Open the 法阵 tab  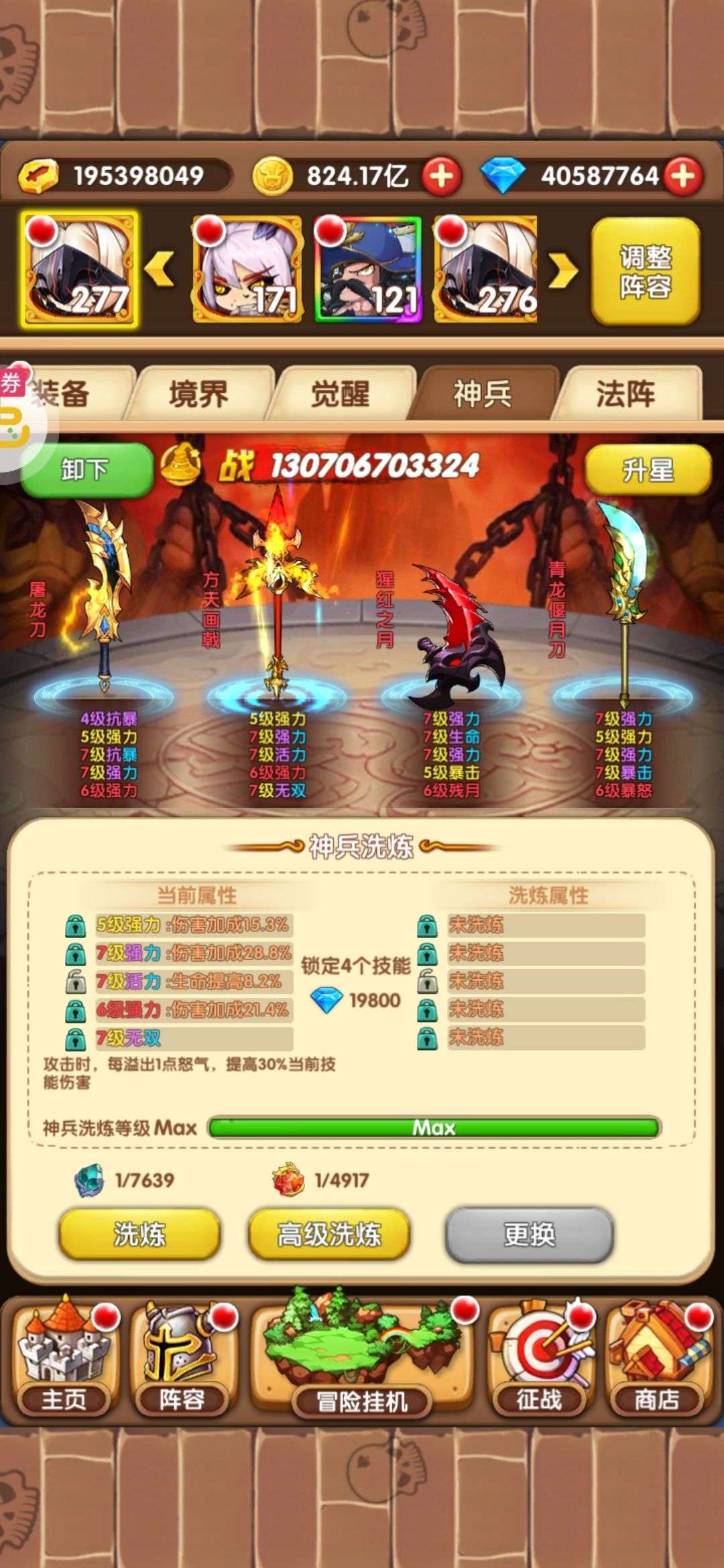coord(625,393)
